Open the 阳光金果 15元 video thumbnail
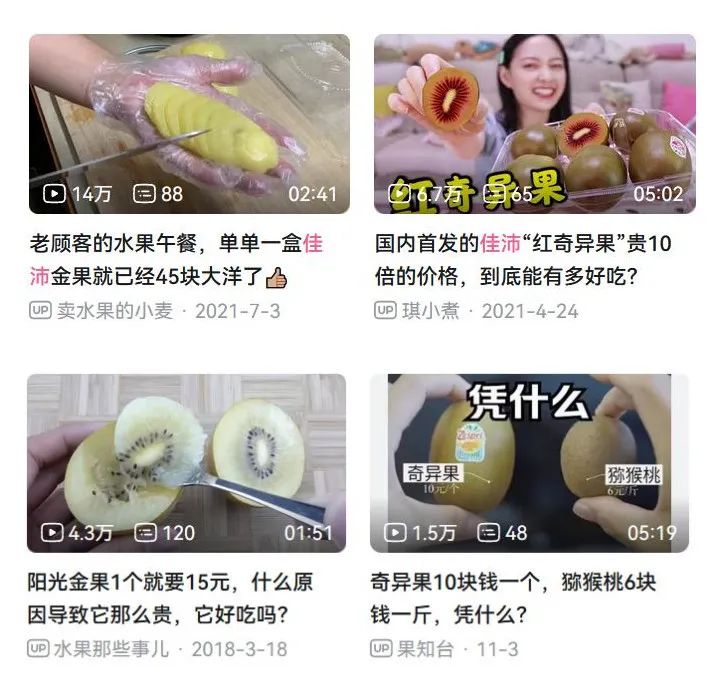Screen dimensions: 721x695 click(186, 463)
